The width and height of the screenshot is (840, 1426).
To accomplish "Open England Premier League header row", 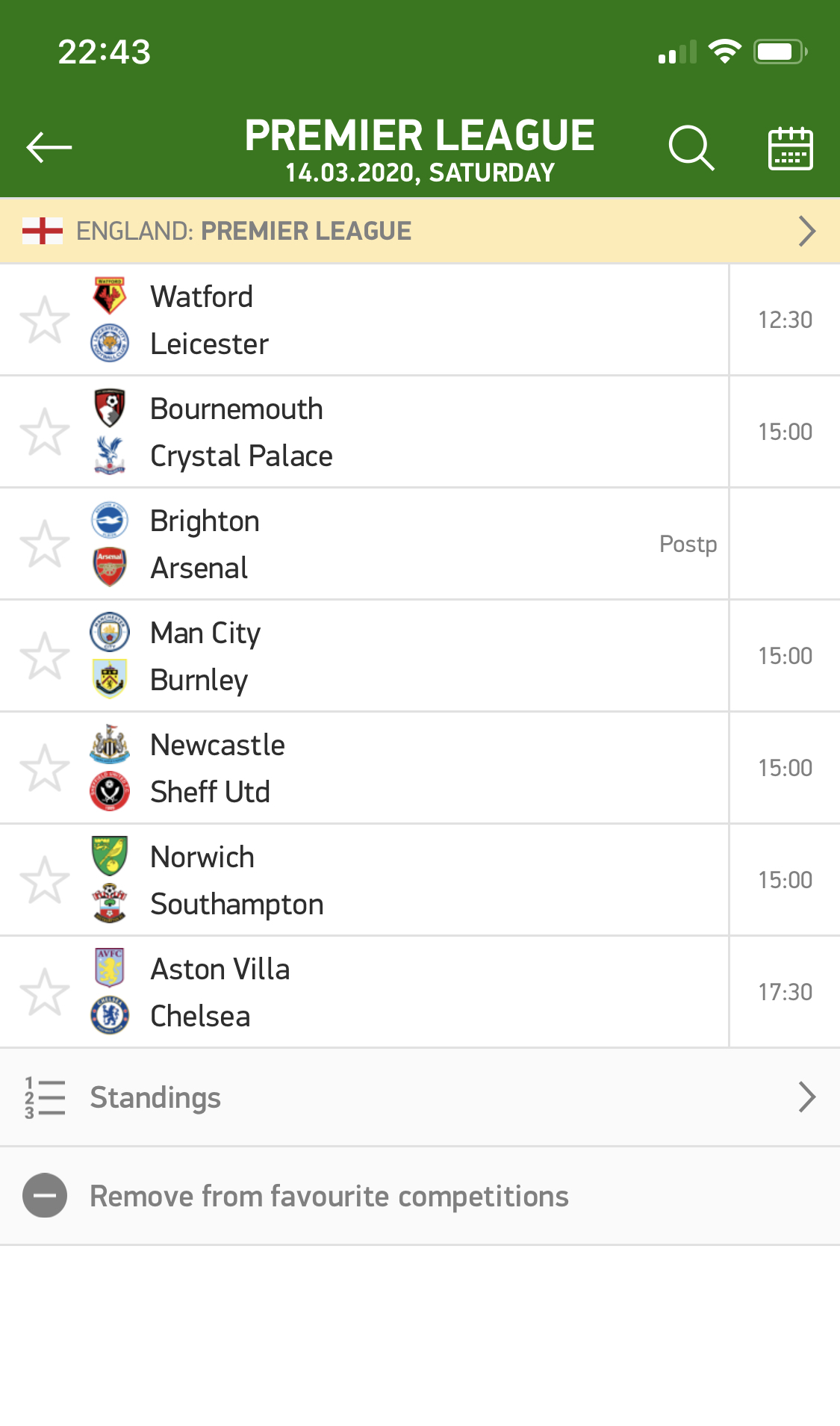I will 420,231.
